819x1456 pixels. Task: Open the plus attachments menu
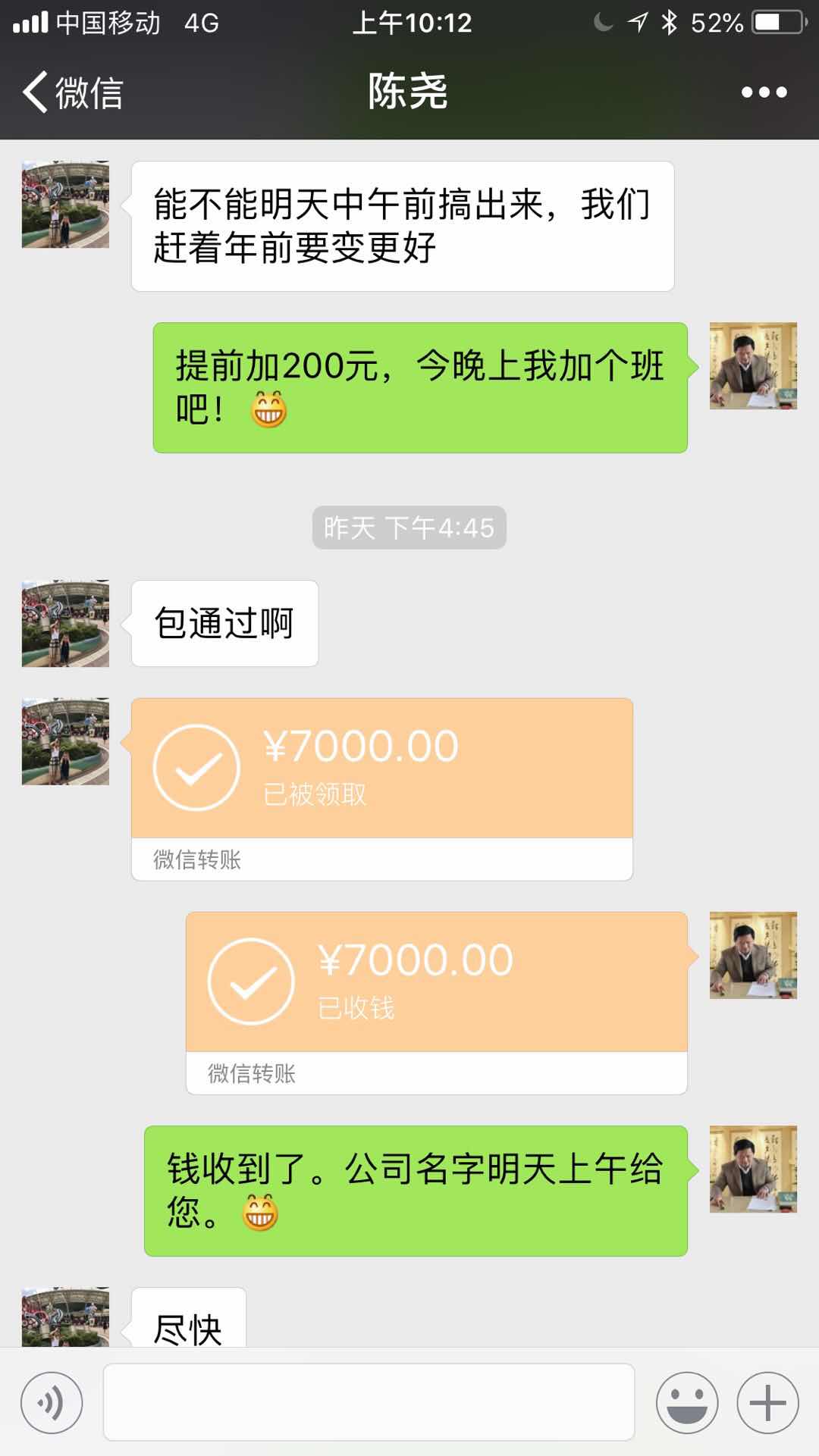(x=767, y=1402)
